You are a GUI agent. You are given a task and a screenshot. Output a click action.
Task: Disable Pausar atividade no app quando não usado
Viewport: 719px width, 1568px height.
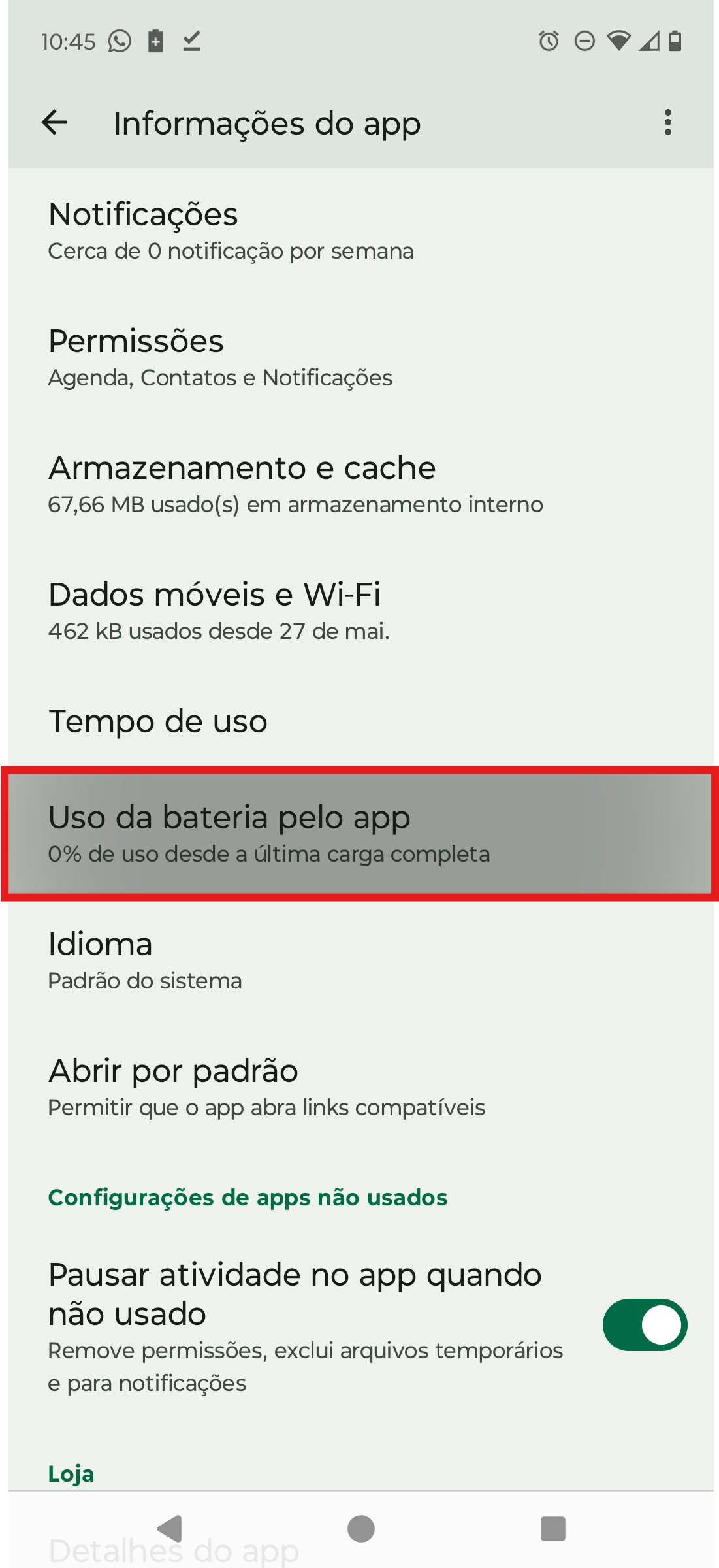click(x=645, y=1325)
